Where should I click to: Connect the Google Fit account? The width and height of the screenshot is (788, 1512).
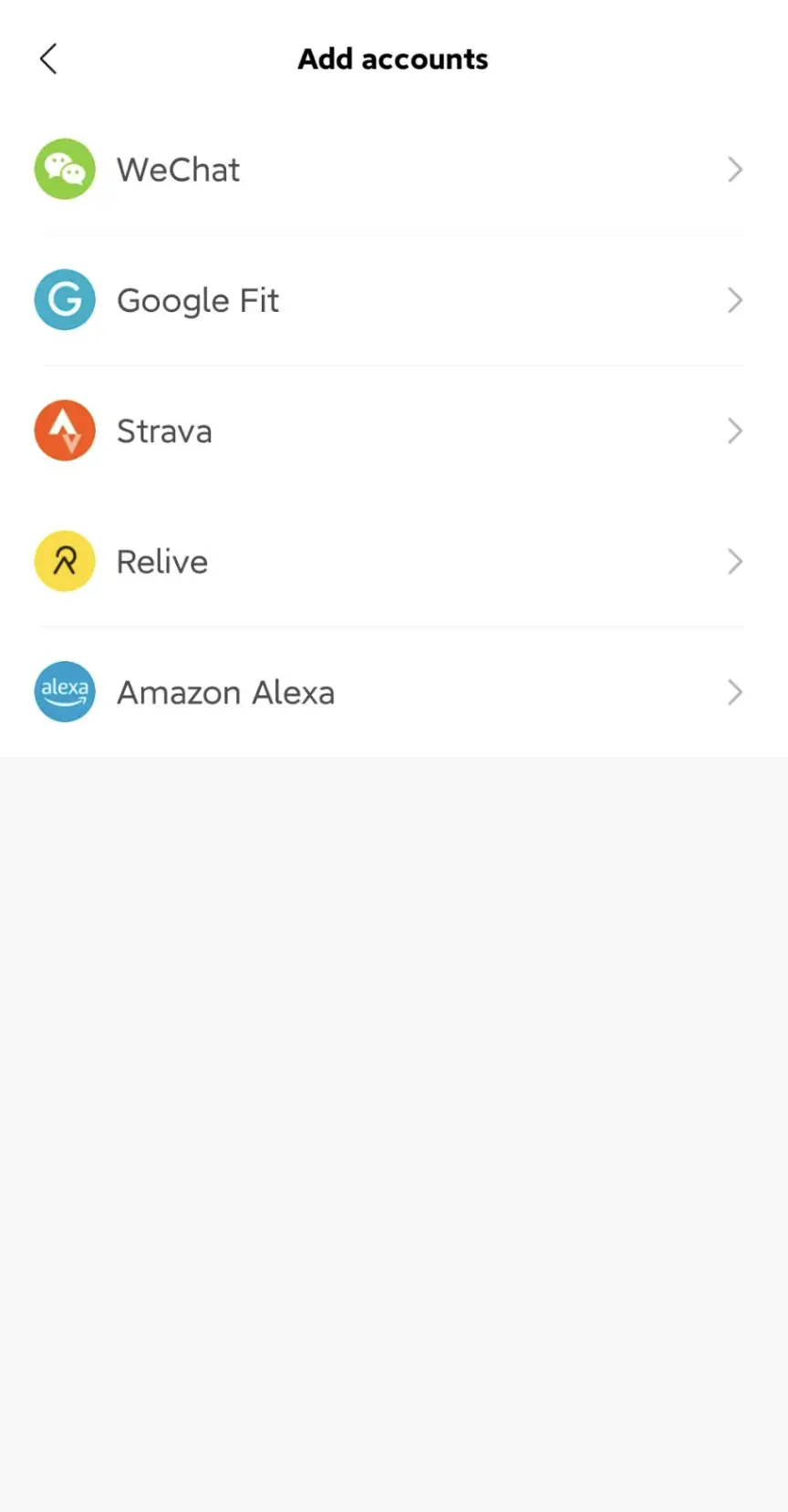coord(392,299)
